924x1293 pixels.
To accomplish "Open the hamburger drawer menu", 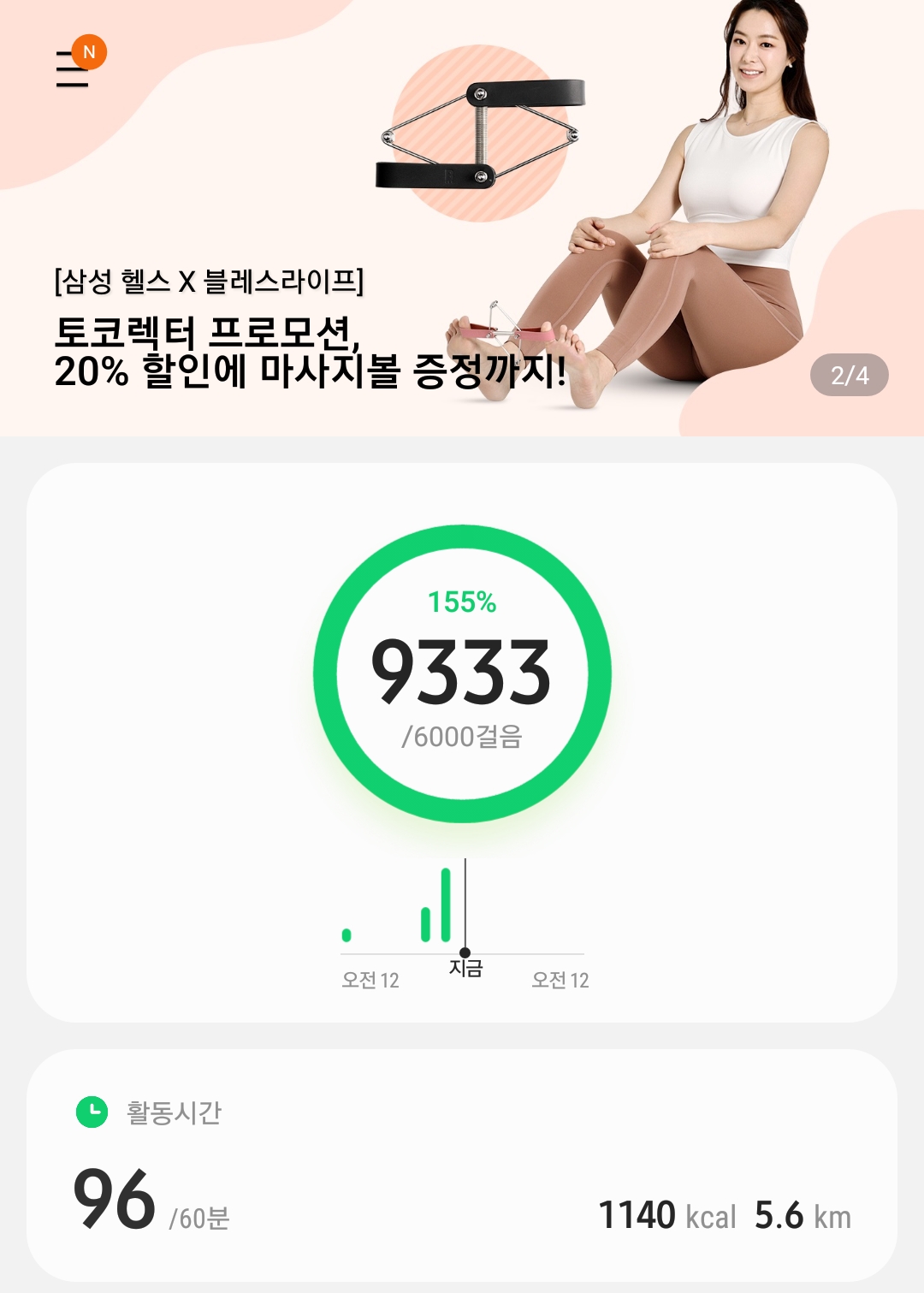I will coord(73,68).
